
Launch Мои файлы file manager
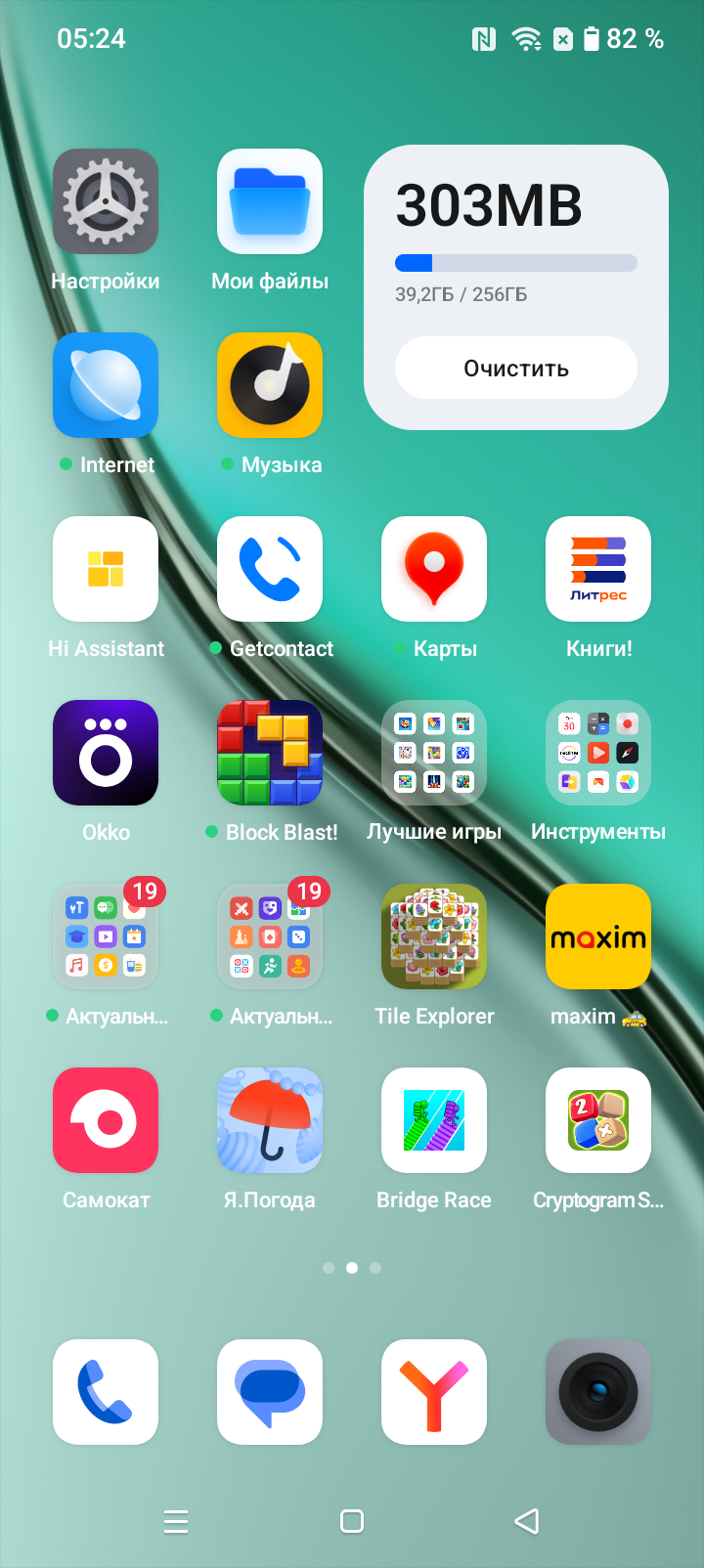point(270,201)
